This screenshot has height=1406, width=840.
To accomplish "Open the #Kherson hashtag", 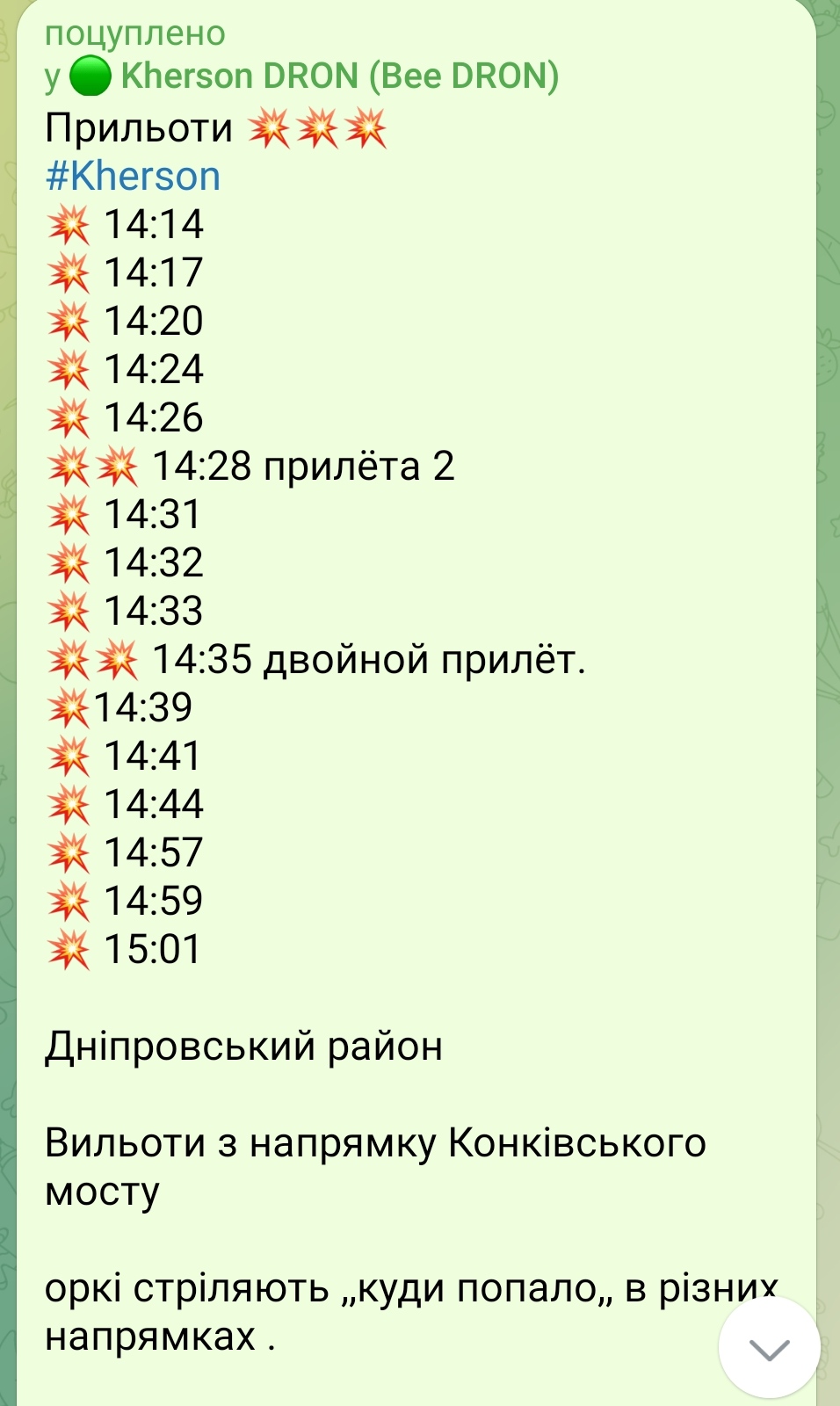I will click(x=133, y=177).
